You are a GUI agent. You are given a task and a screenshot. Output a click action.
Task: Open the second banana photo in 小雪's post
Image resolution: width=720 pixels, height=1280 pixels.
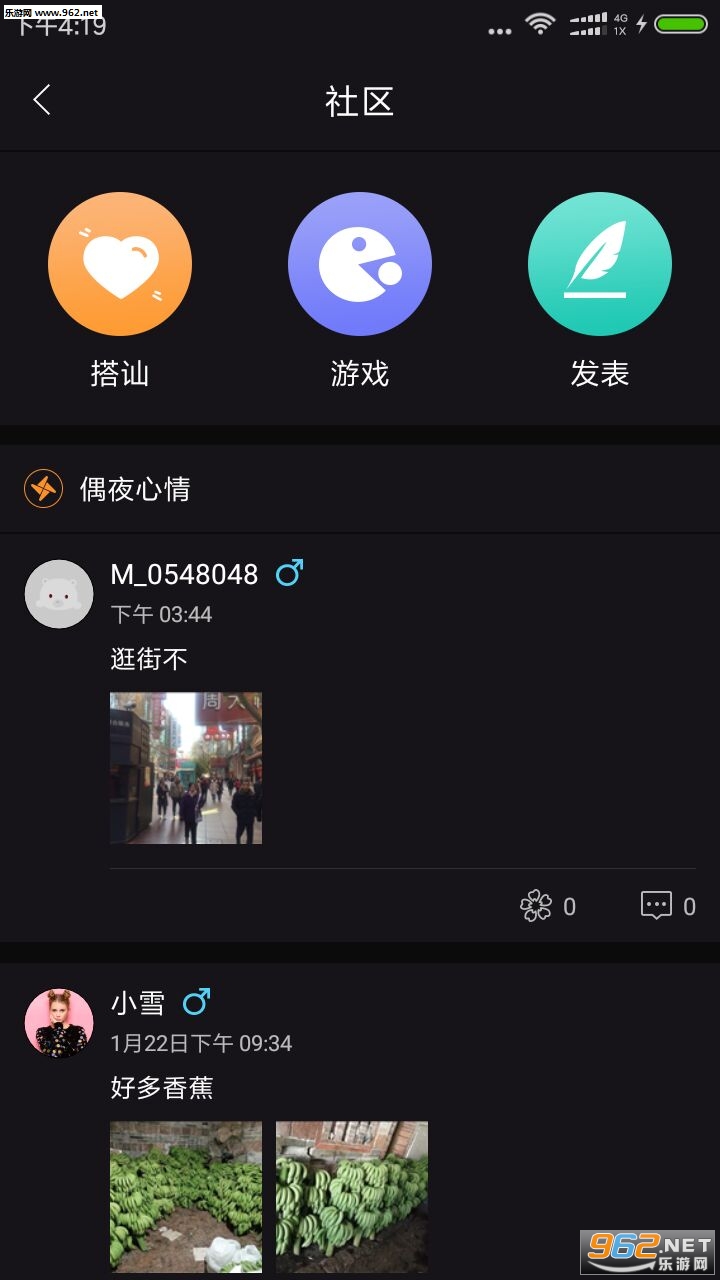click(x=352, y=1196)
